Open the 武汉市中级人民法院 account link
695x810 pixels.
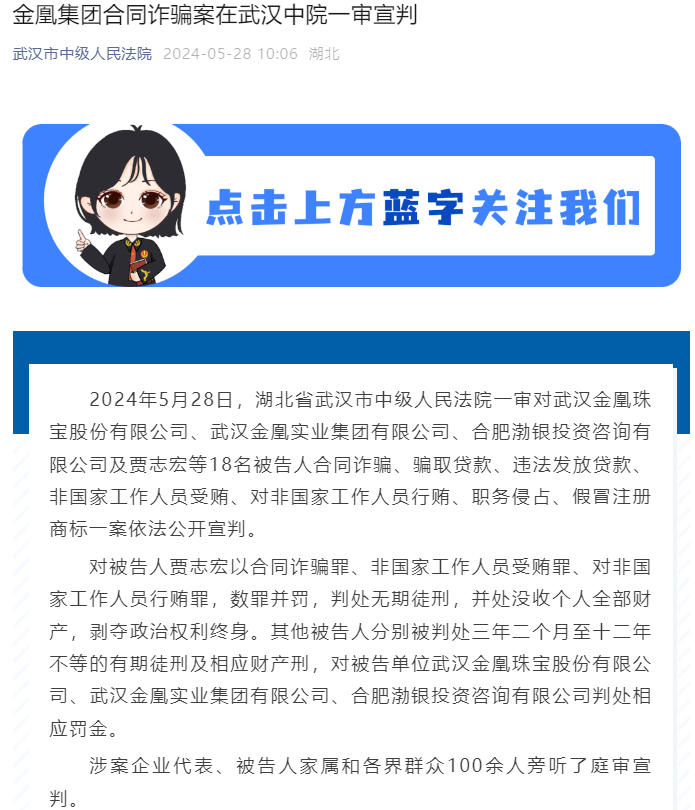[82, 54]
